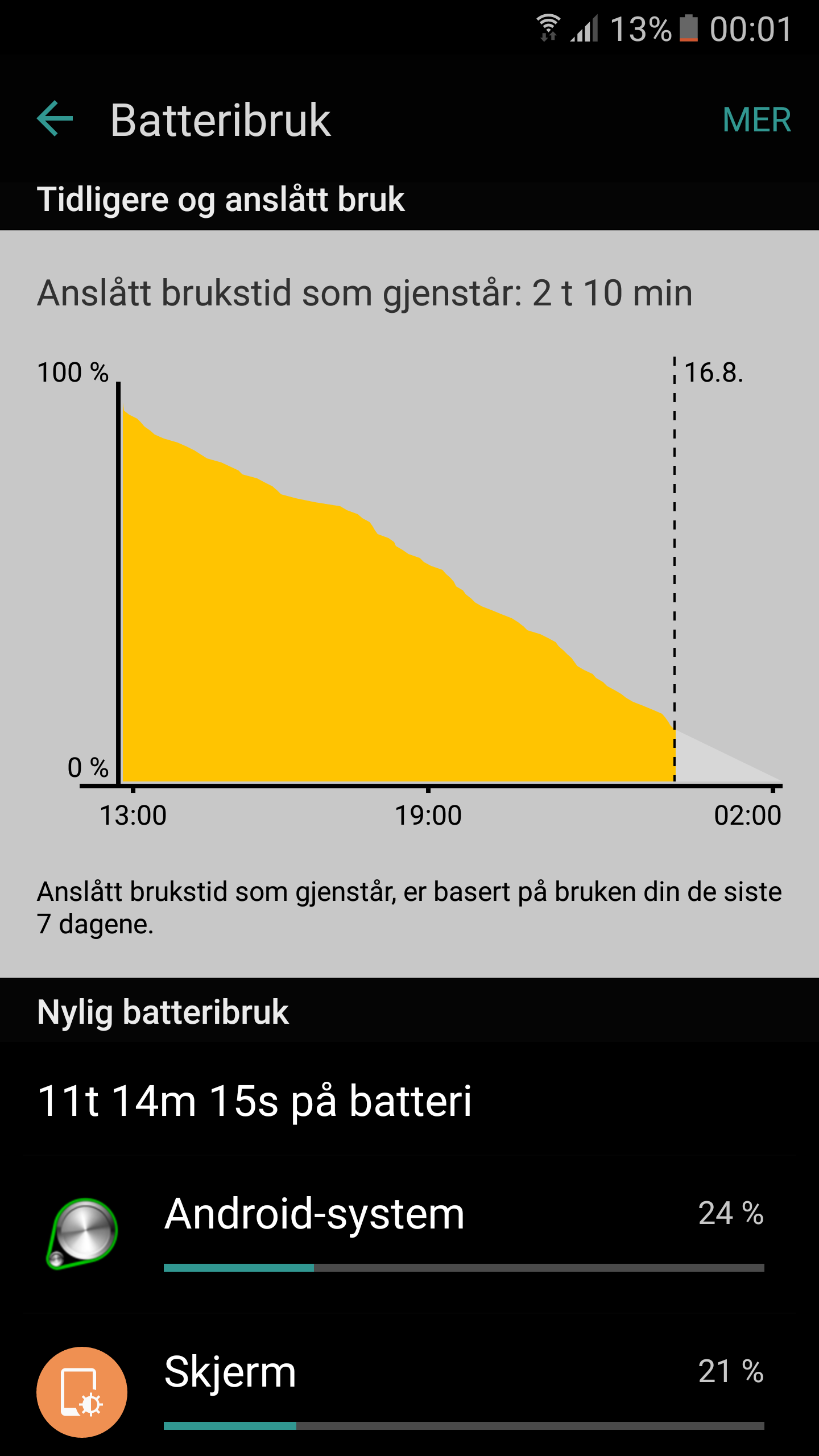Go back using the arrow icon

pos(55,119)
